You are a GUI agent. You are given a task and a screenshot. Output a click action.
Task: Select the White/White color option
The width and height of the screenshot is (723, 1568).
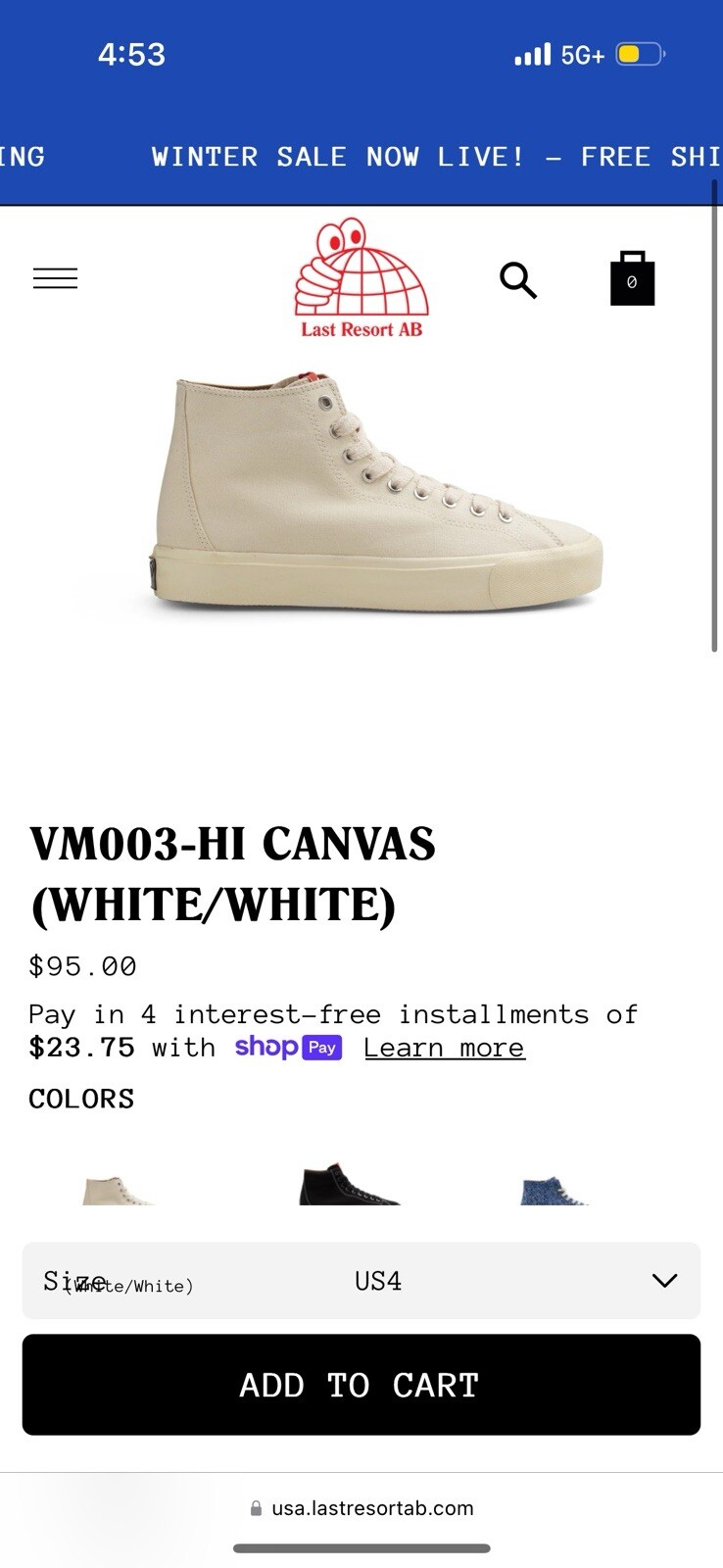[118, 1192]
